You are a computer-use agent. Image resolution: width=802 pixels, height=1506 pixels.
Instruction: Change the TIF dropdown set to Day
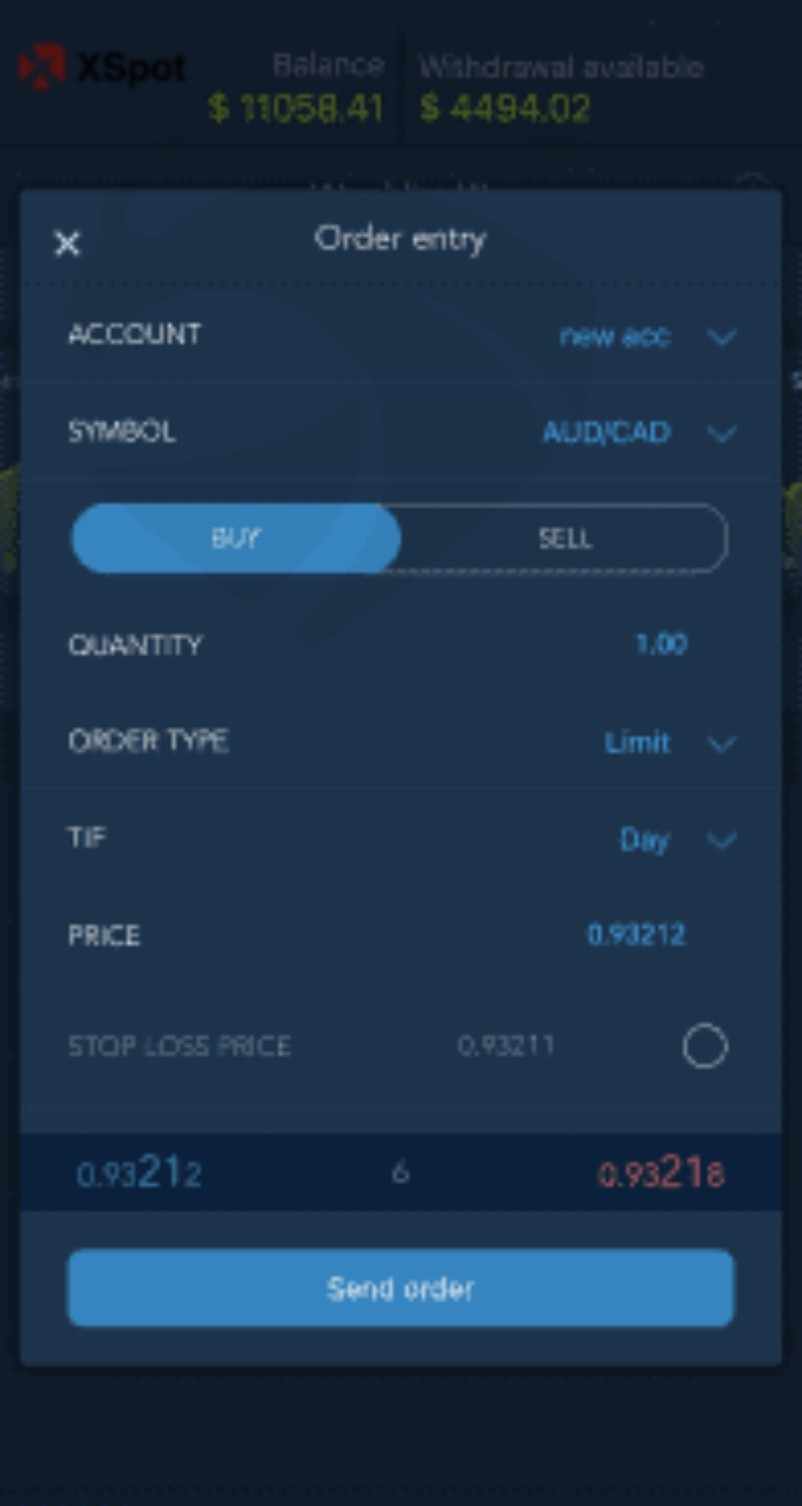point(678,839)
